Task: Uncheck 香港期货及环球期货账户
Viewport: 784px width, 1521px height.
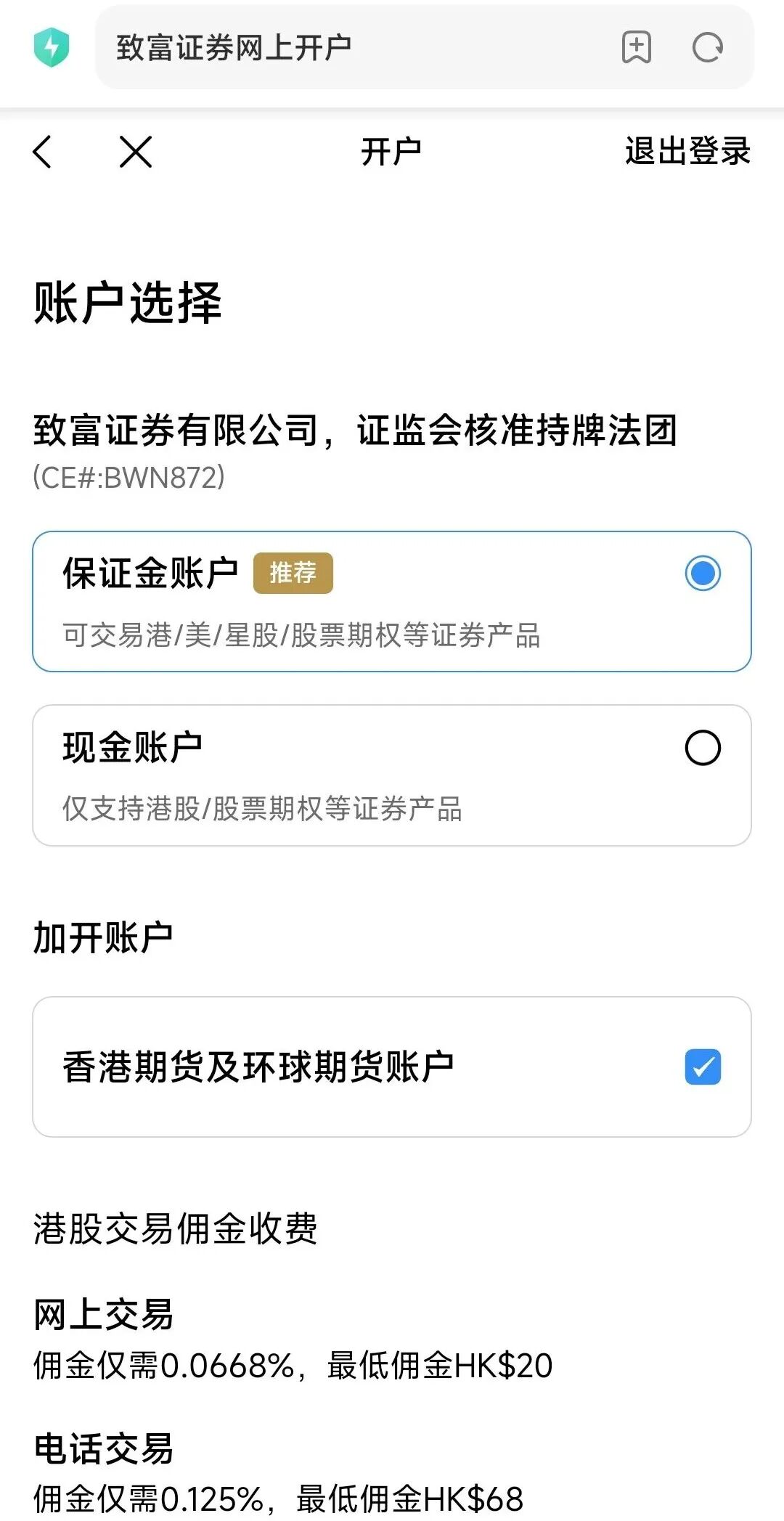Action: (702, 1067)
